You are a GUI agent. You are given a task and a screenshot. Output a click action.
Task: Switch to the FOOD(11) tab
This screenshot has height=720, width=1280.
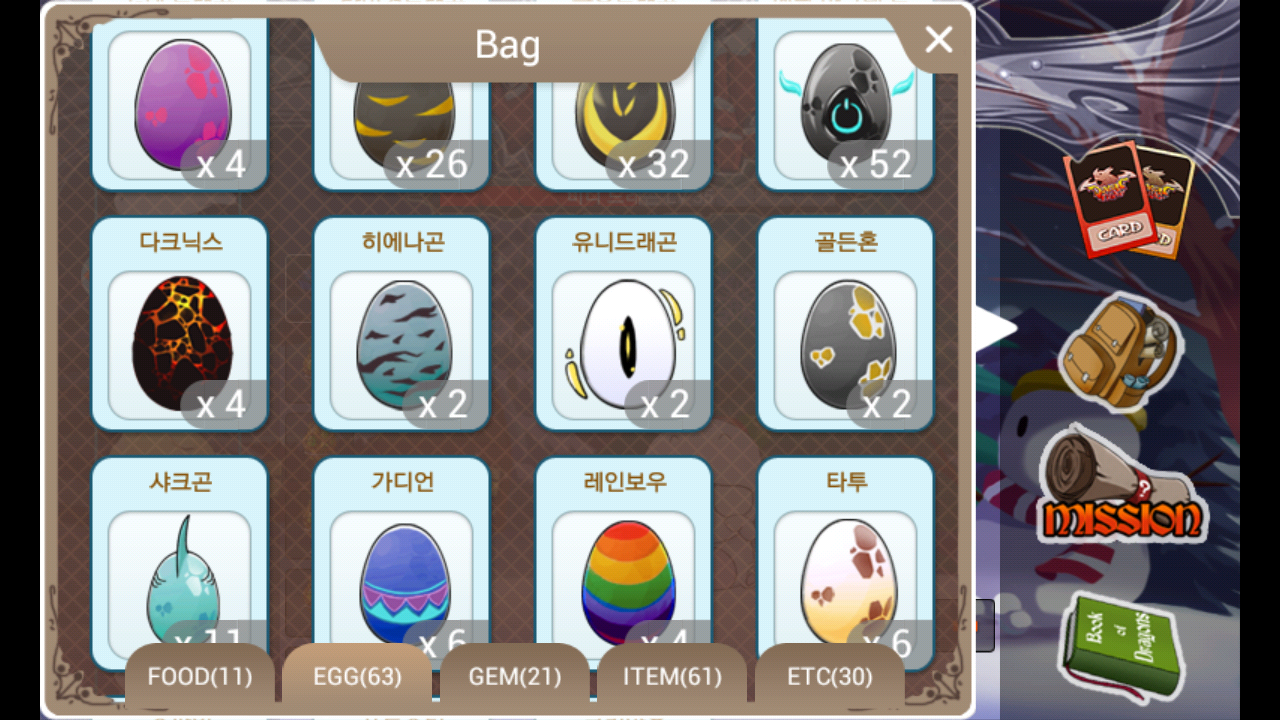pos(199,677)
